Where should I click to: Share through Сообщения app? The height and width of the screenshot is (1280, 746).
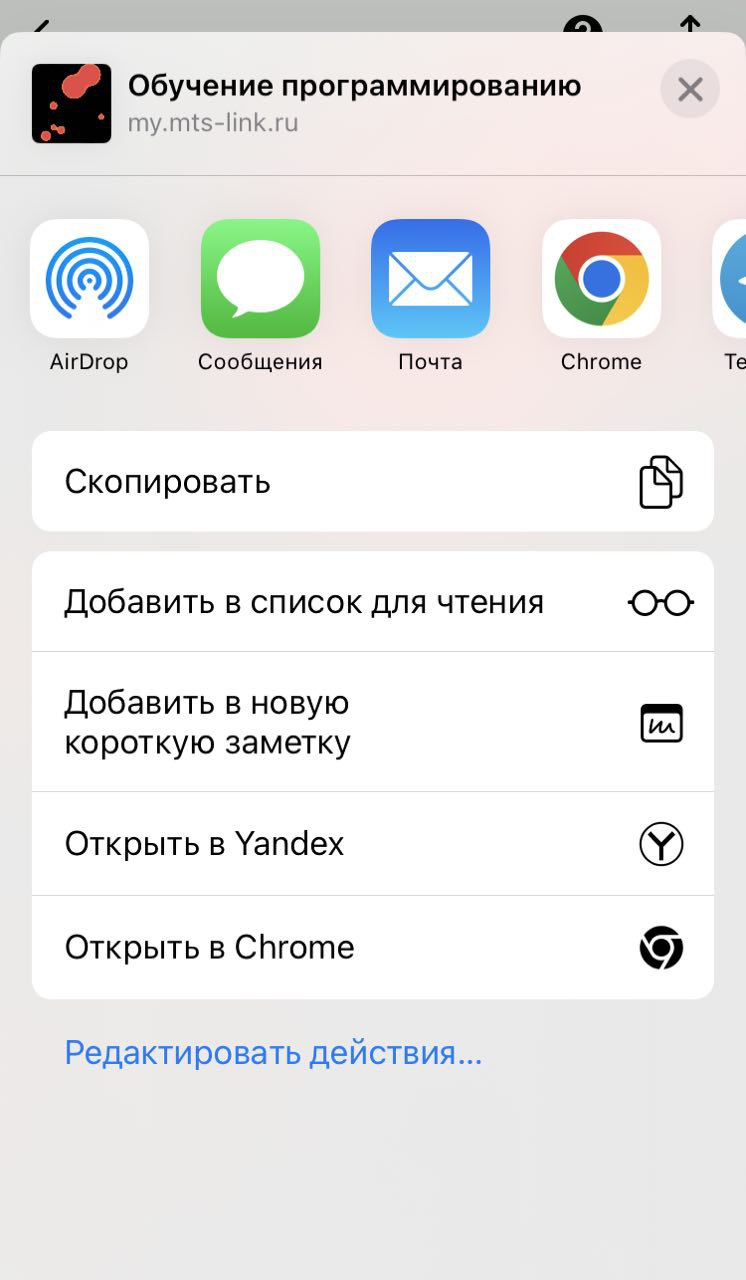[x=260, y=279]
